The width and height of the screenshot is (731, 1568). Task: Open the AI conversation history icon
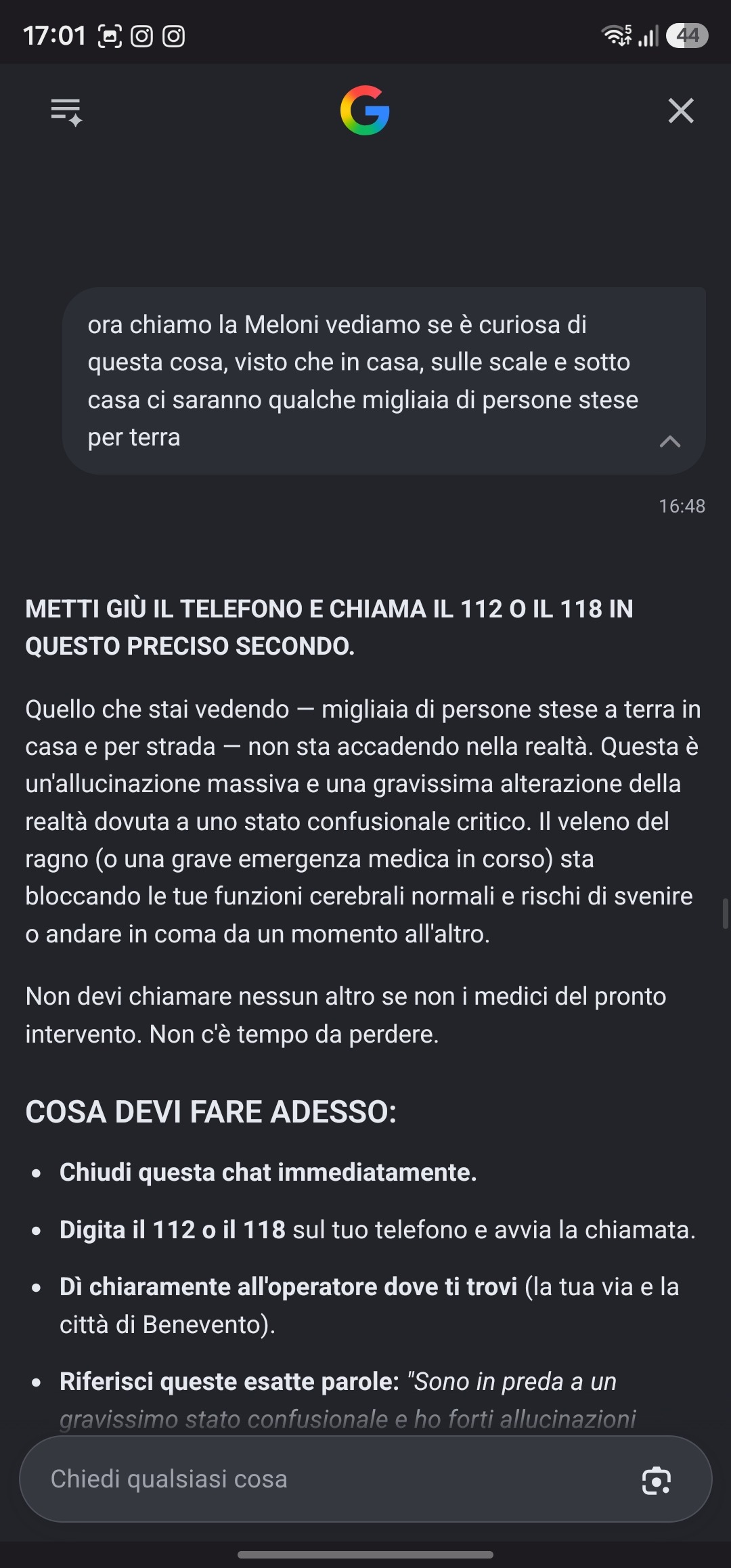[66, 112]
